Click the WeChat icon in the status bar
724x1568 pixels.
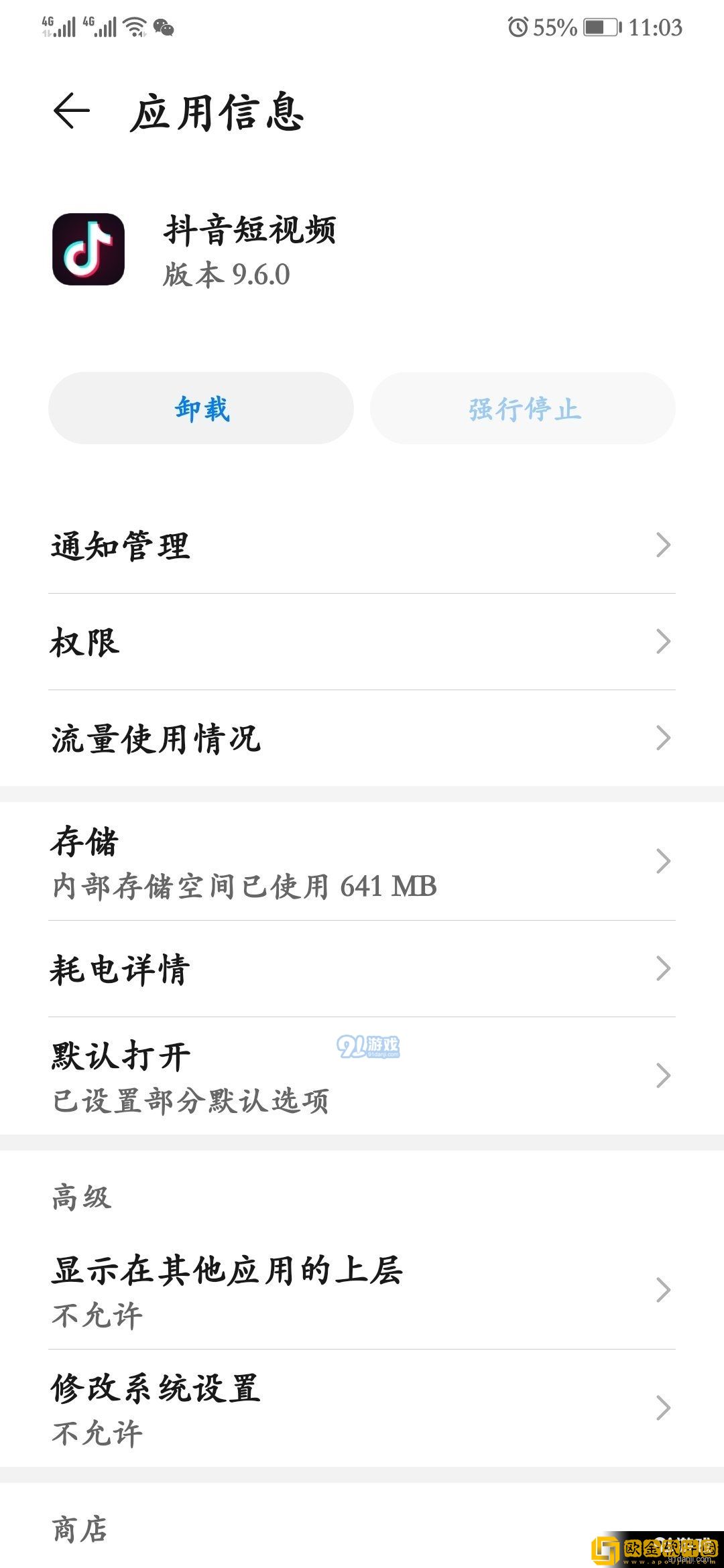tap(163, 27)
